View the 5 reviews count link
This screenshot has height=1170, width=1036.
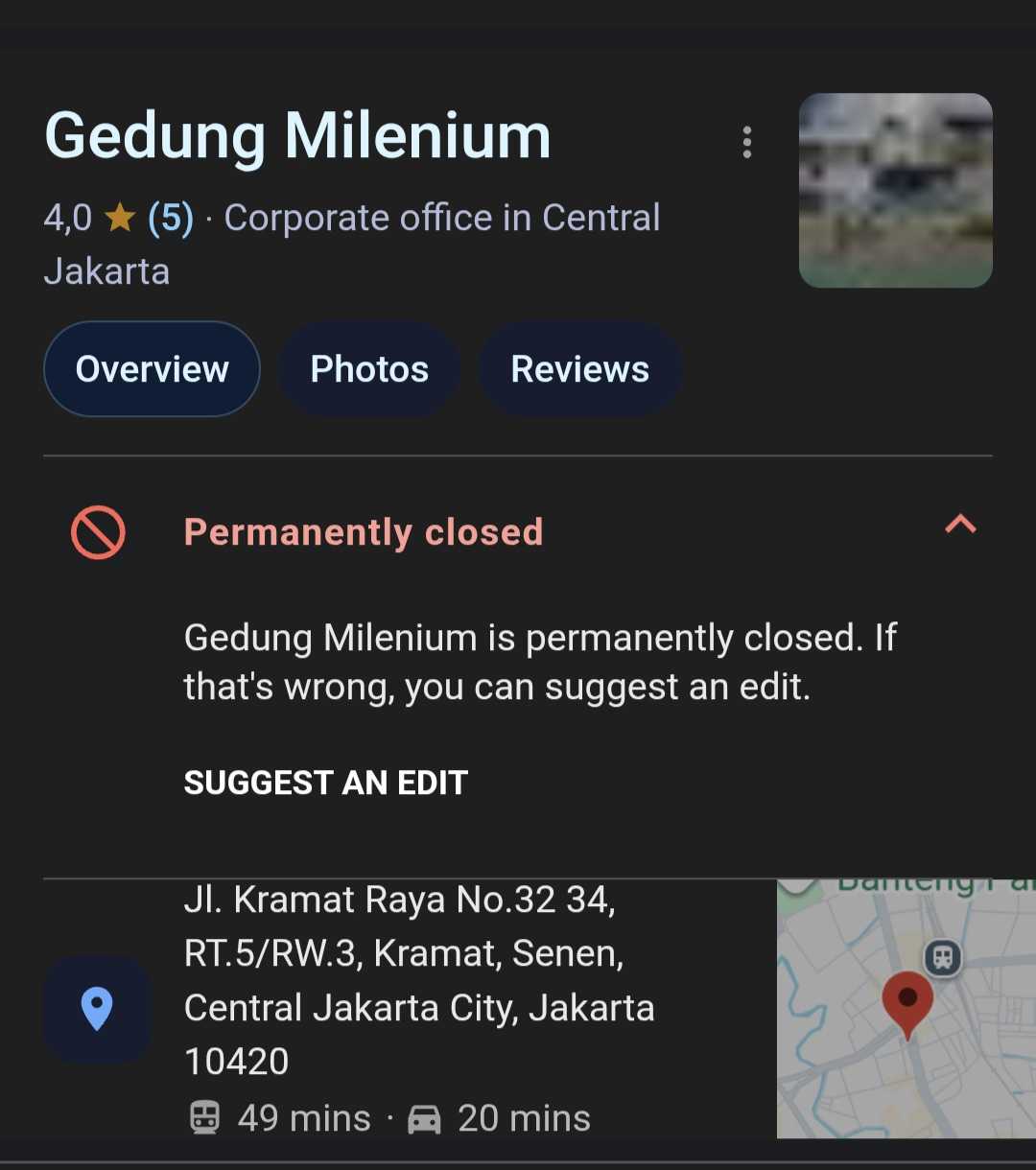click(x=171, y=218)
